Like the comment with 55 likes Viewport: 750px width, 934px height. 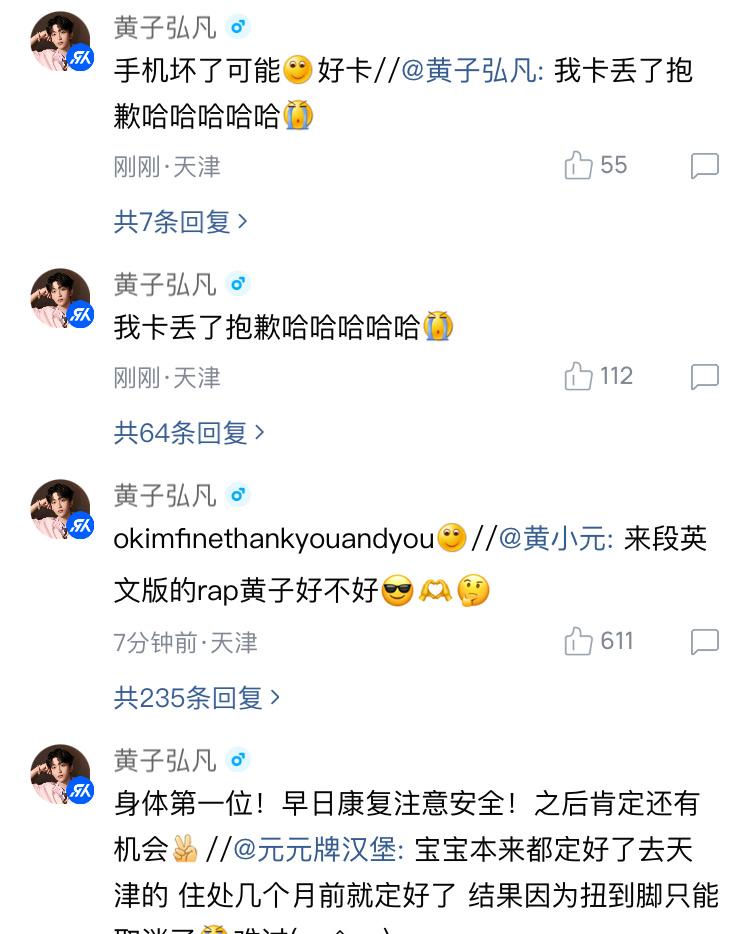point(579,165)
